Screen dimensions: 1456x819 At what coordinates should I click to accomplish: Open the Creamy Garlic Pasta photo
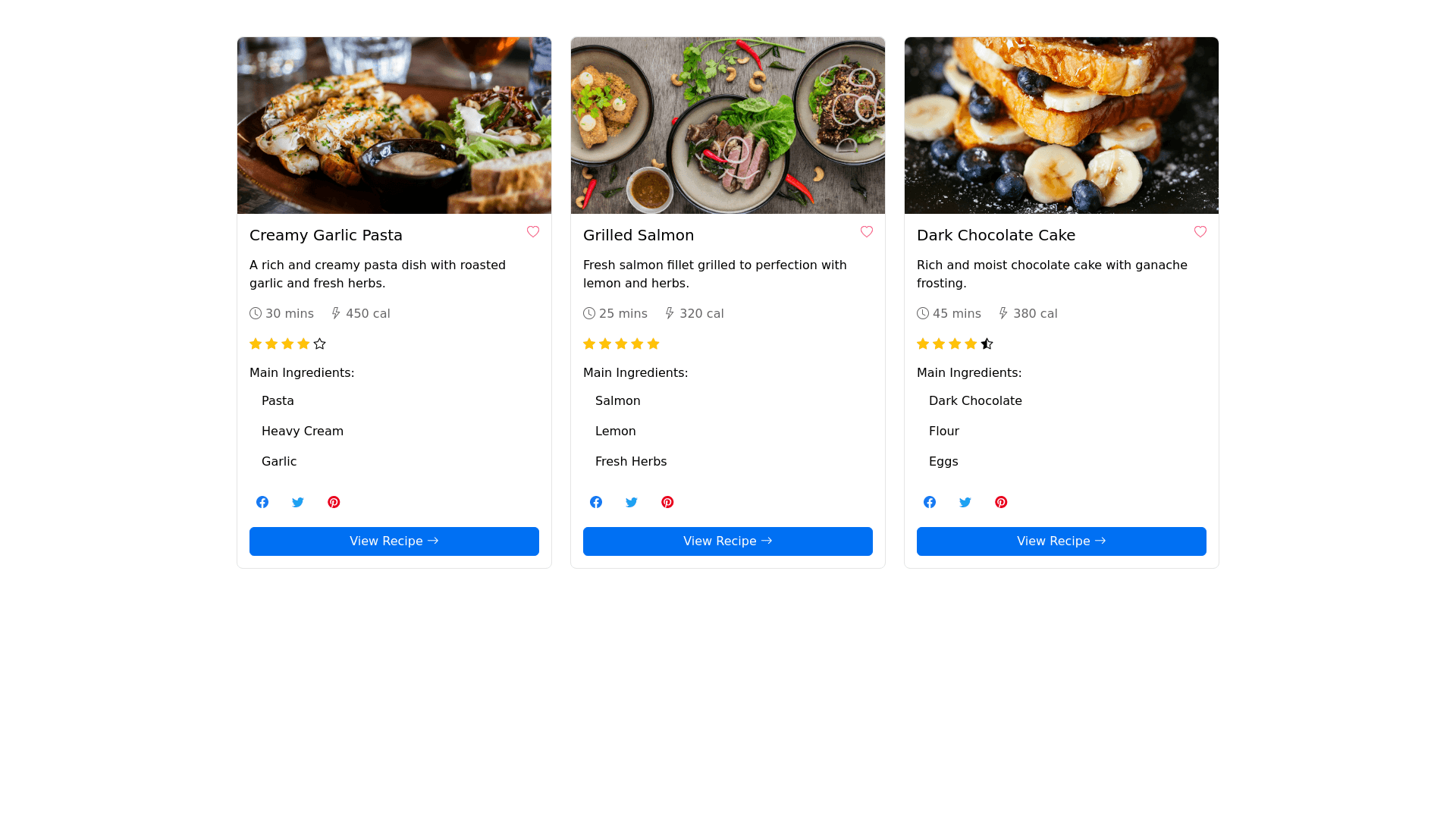(394, 125)
